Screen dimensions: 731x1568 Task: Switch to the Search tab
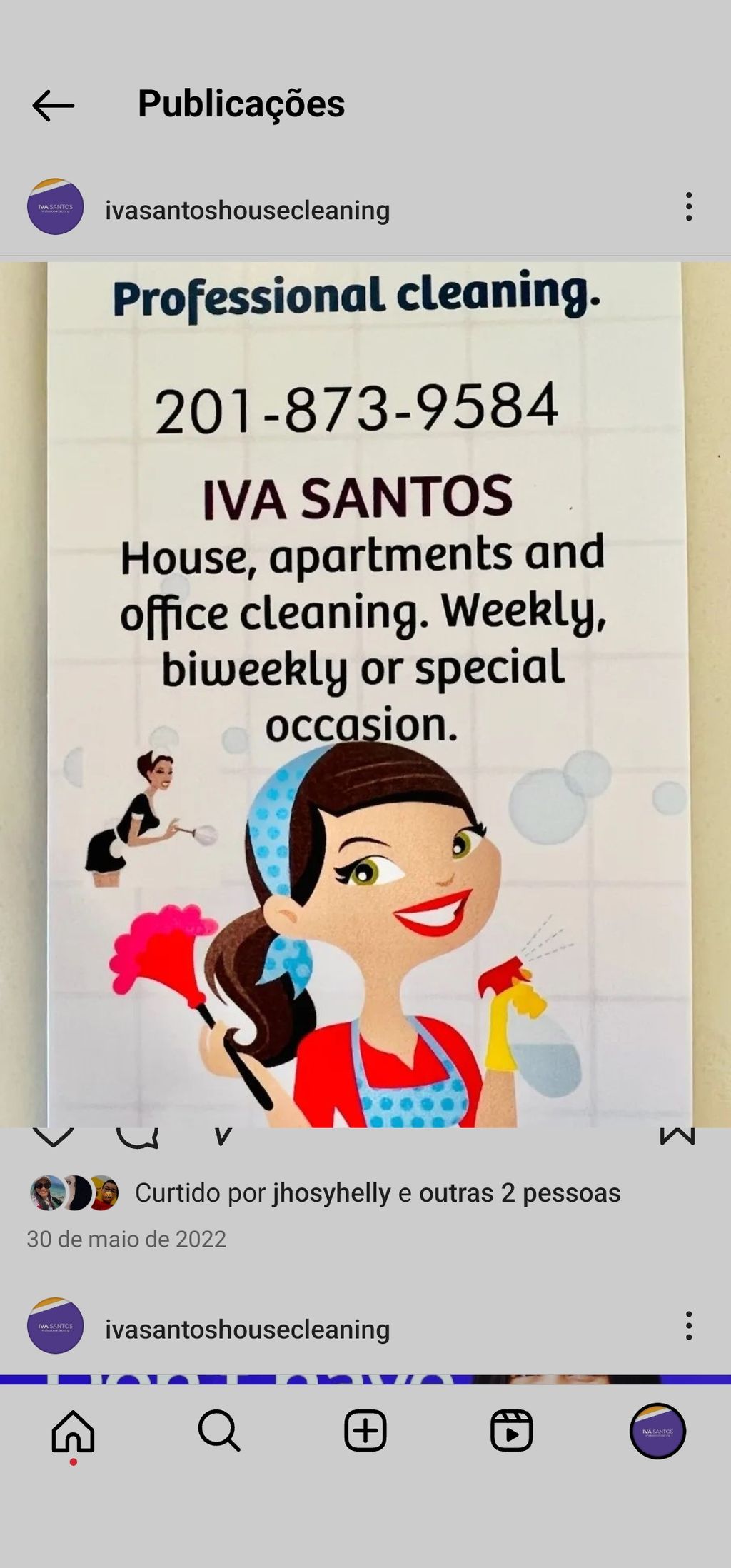(219, 1431)
